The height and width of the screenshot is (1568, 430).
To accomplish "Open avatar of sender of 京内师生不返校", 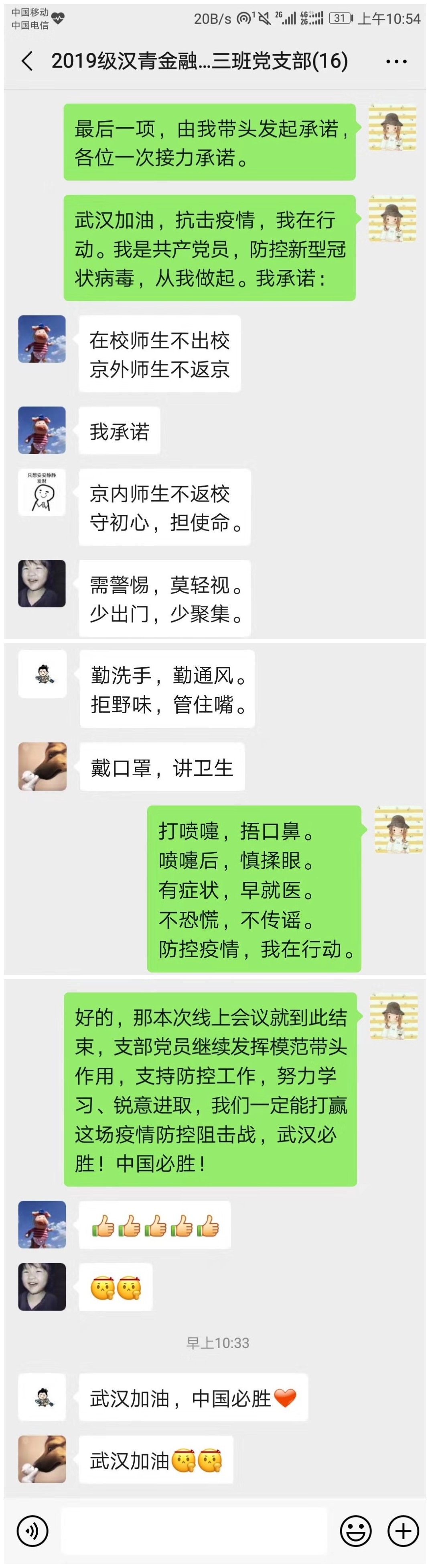I will 42,492.
